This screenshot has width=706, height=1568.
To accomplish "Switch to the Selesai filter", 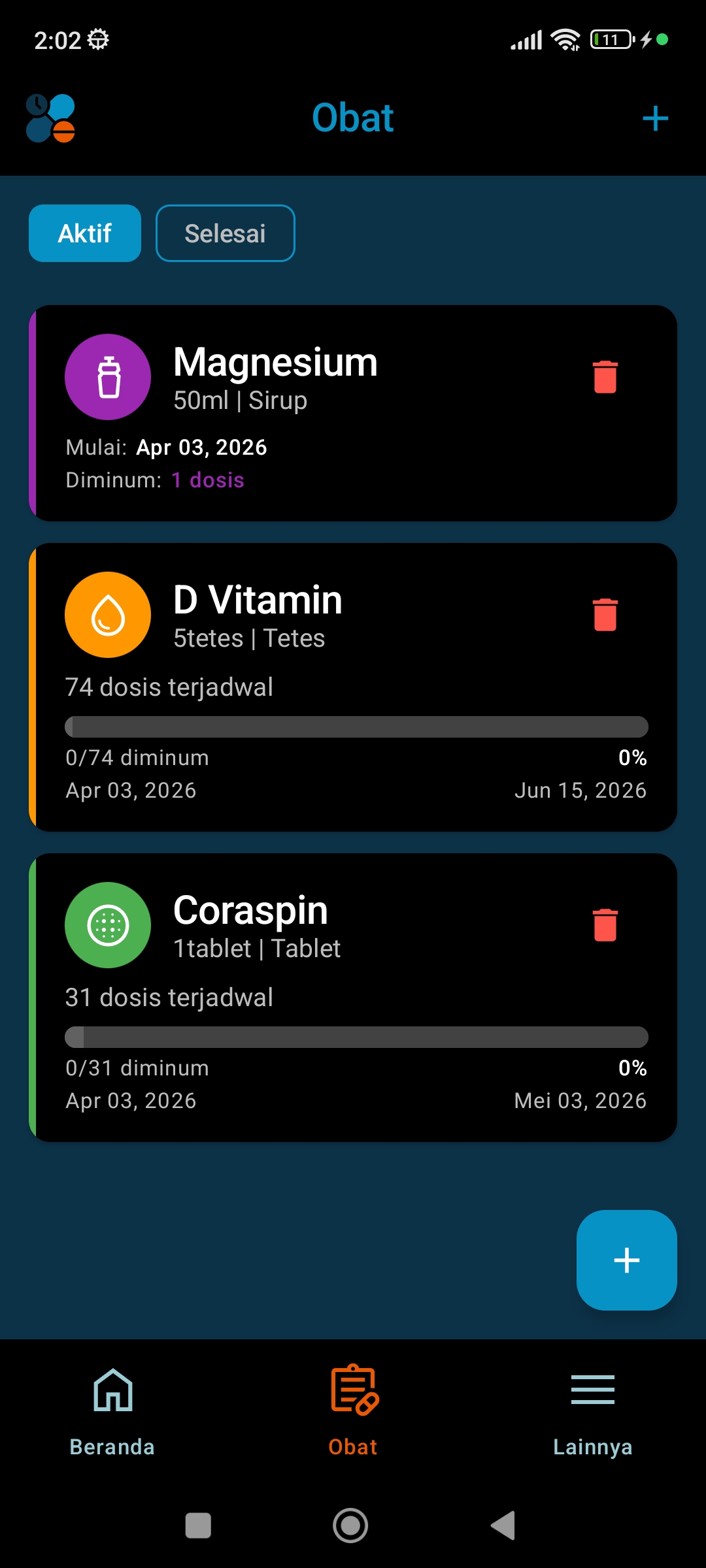I will [x=225, y=233].
